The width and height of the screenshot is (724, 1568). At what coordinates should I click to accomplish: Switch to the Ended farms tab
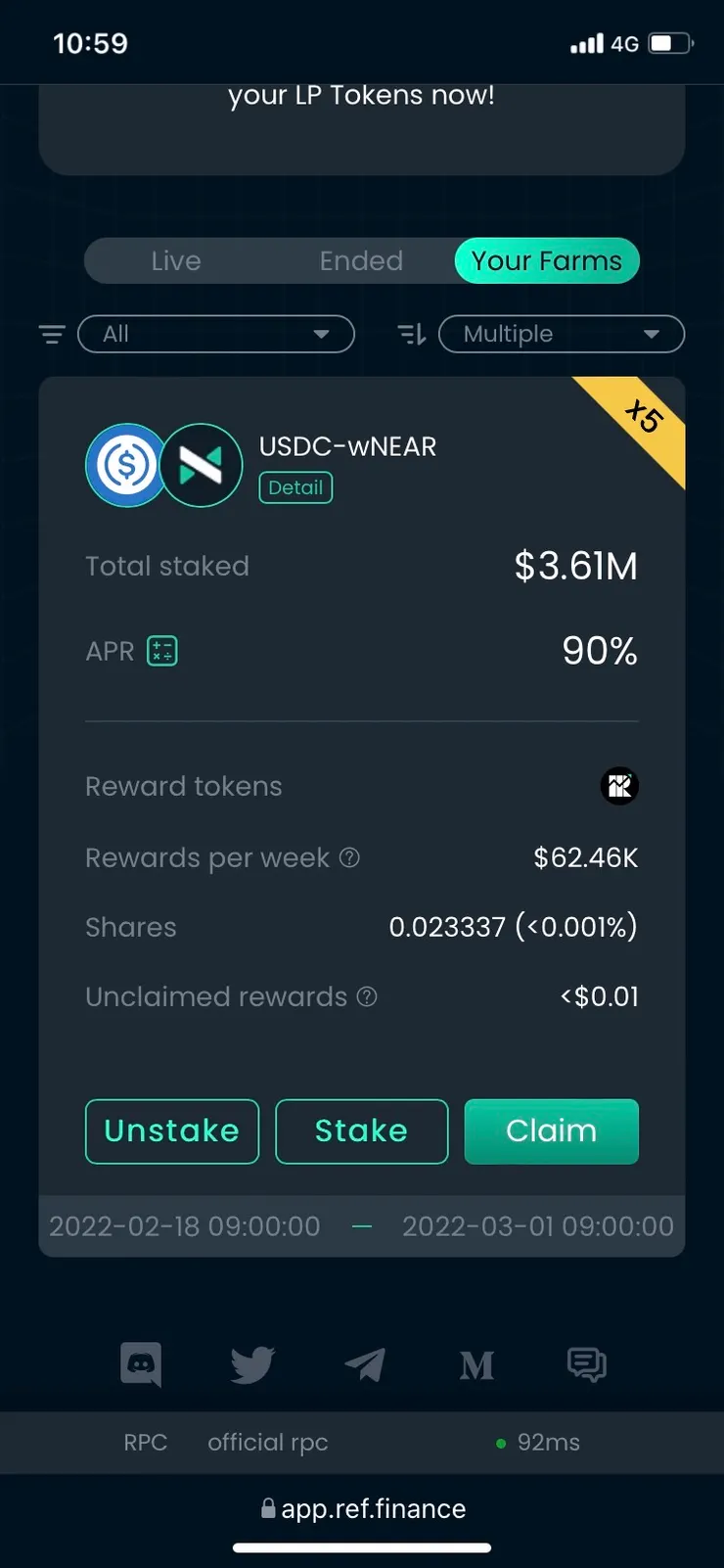[x=361, y=260]
